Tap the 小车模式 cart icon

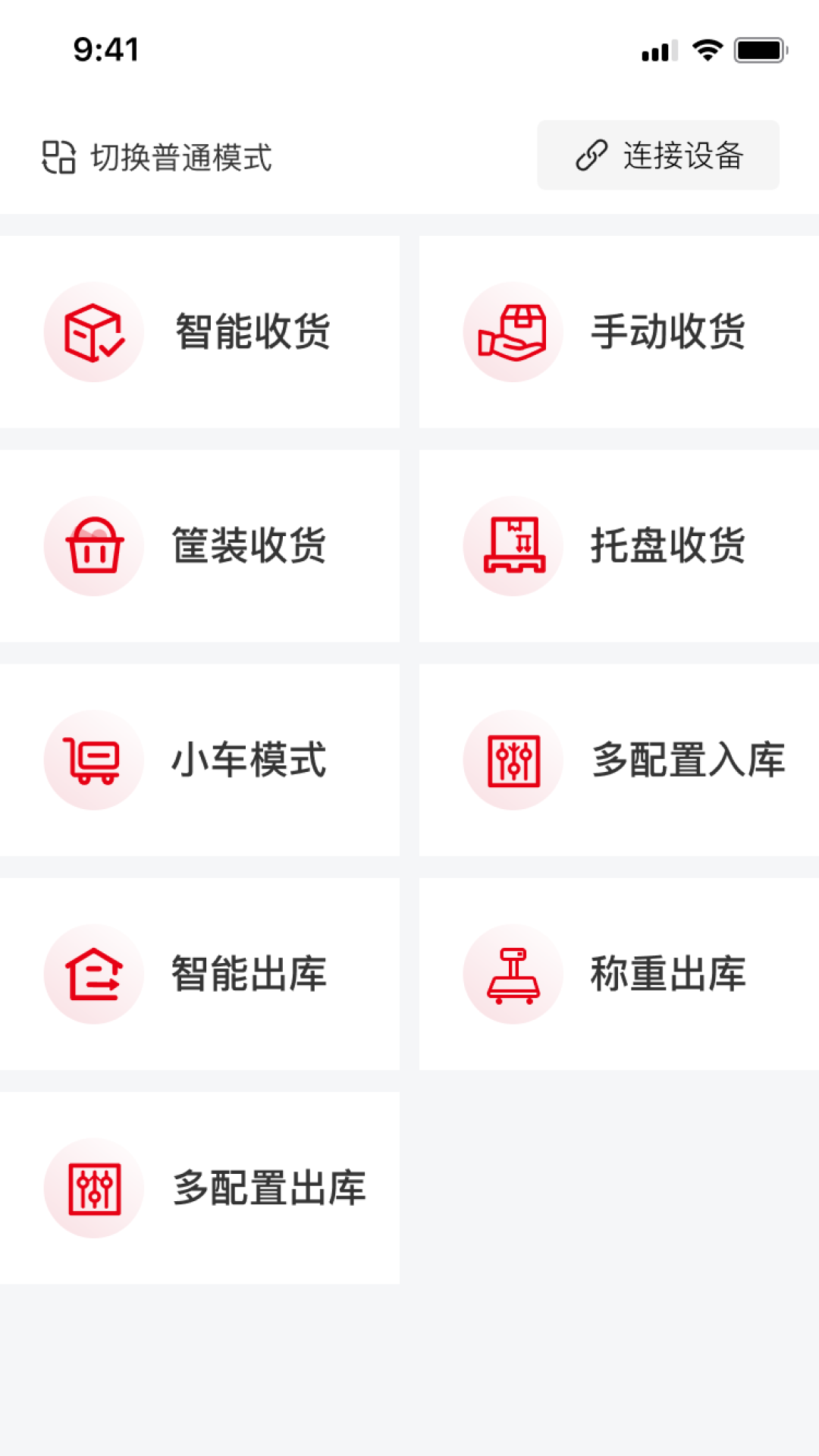pos(93,759)
